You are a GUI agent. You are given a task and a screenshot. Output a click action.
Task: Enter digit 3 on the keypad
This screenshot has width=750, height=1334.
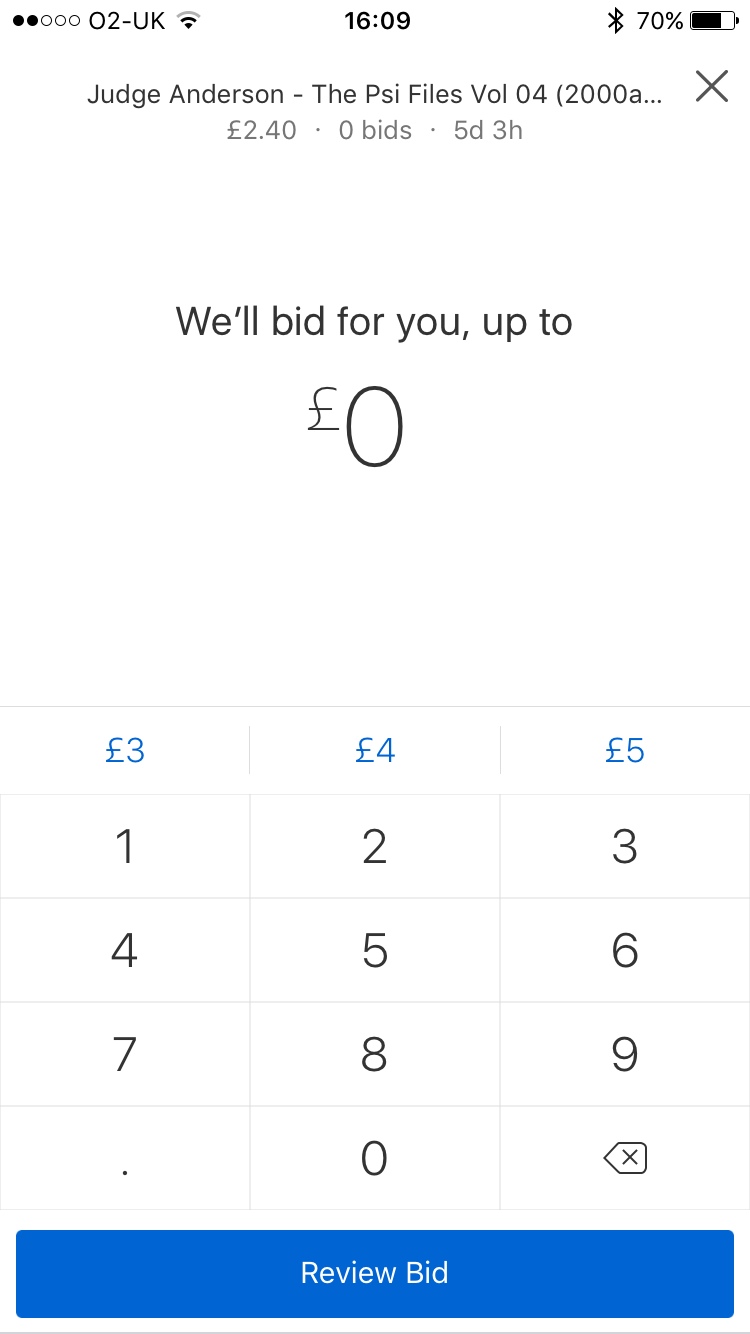point(625,847)
